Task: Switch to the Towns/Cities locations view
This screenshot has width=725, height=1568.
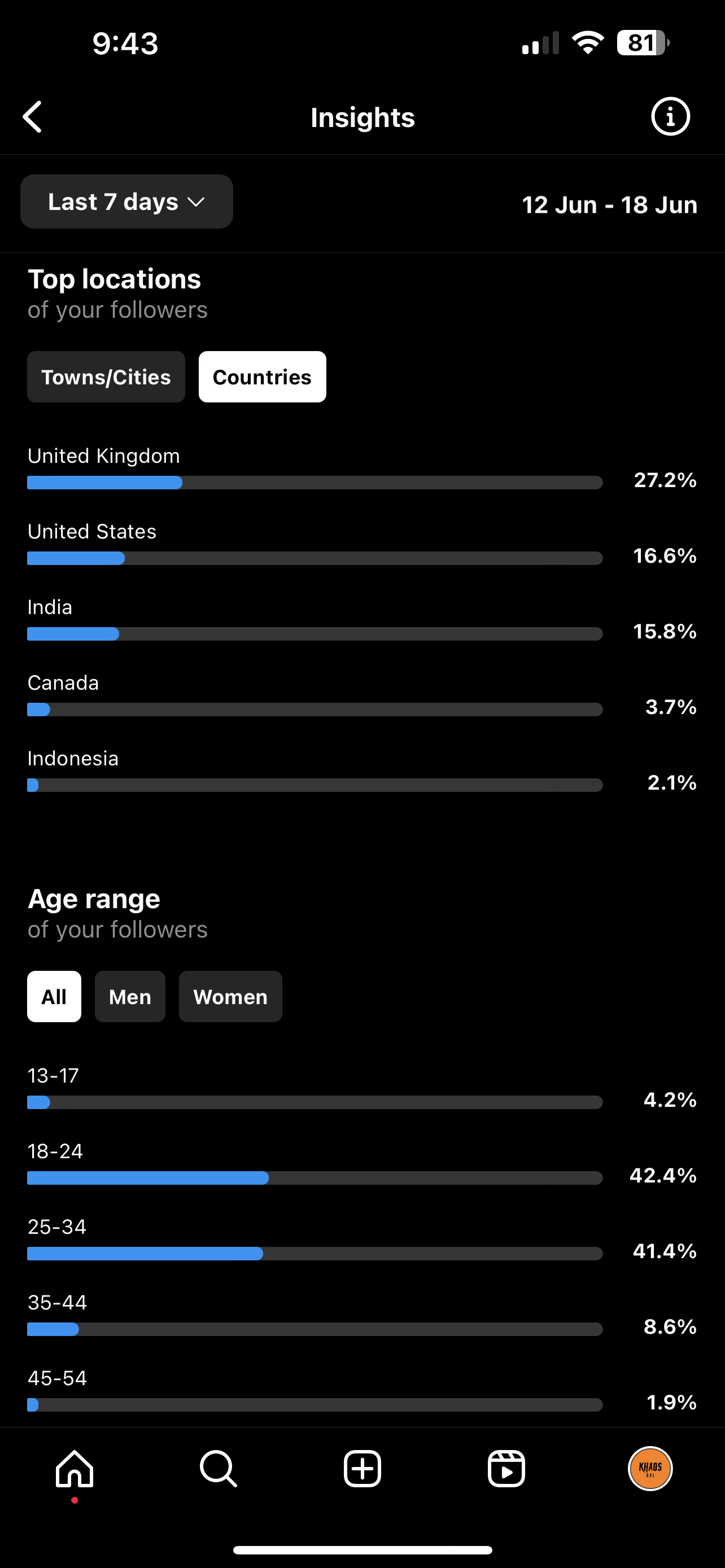Action: 106,377
